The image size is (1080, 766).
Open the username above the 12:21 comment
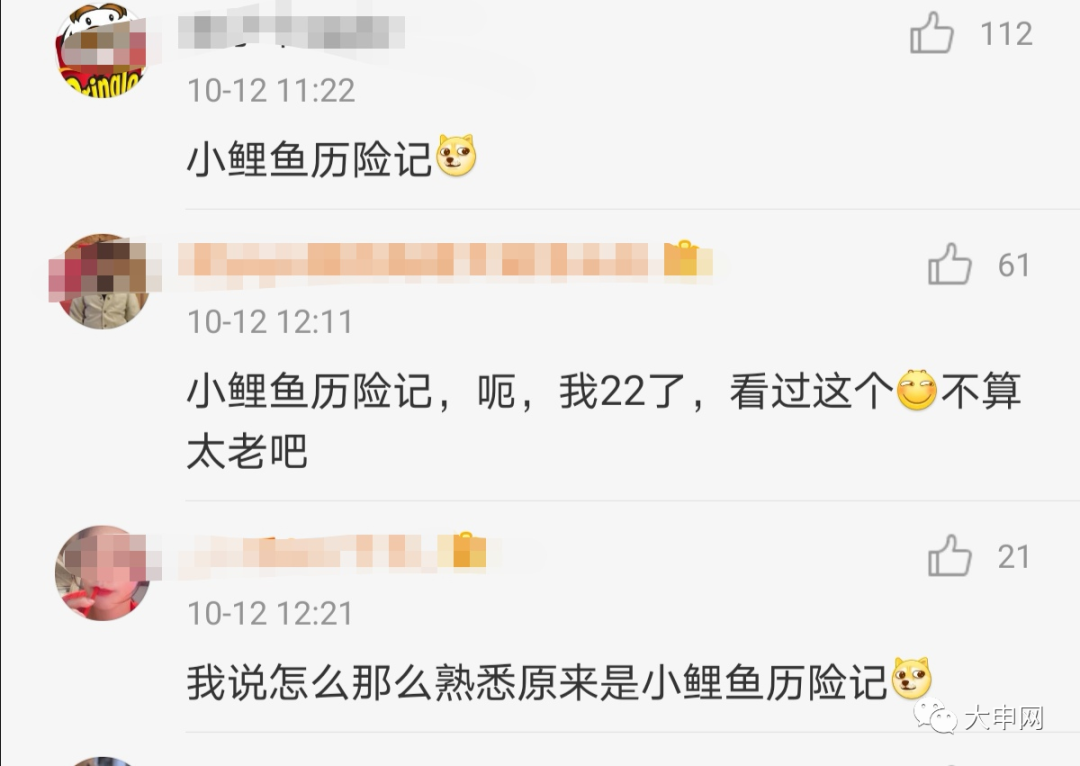click(x=320, y=552)
